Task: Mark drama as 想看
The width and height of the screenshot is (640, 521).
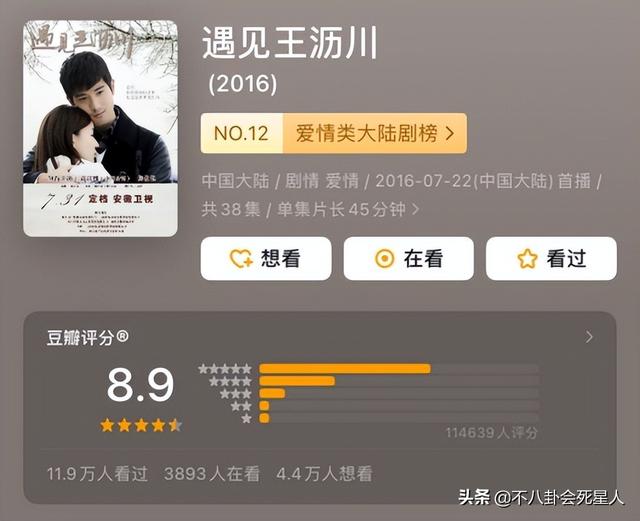Action: [x=265, y=259]
